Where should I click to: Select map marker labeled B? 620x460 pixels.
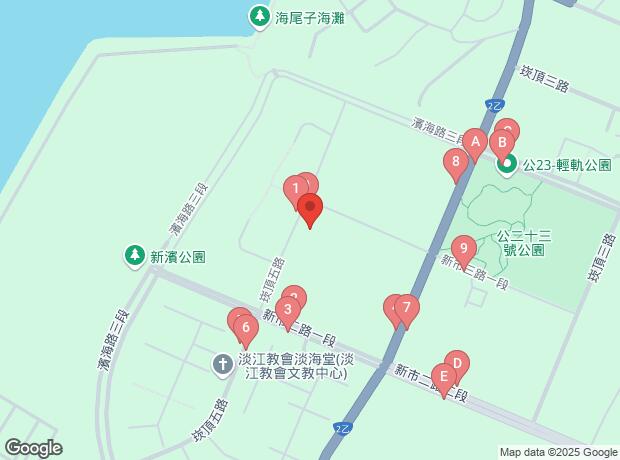[503, 143]
